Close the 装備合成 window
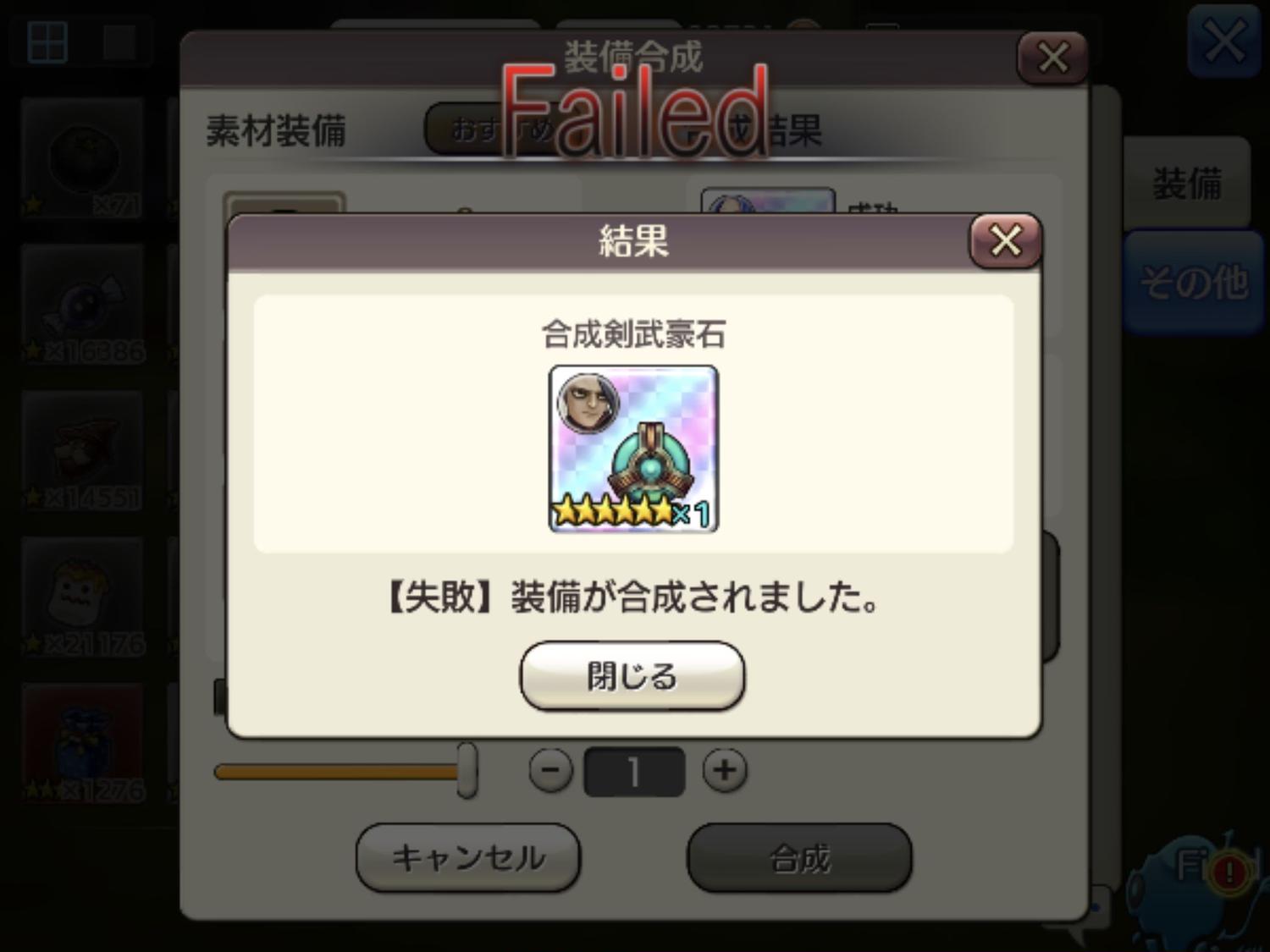The height and width of the screenshot is (952, 1270). (x=1052, y=58)
